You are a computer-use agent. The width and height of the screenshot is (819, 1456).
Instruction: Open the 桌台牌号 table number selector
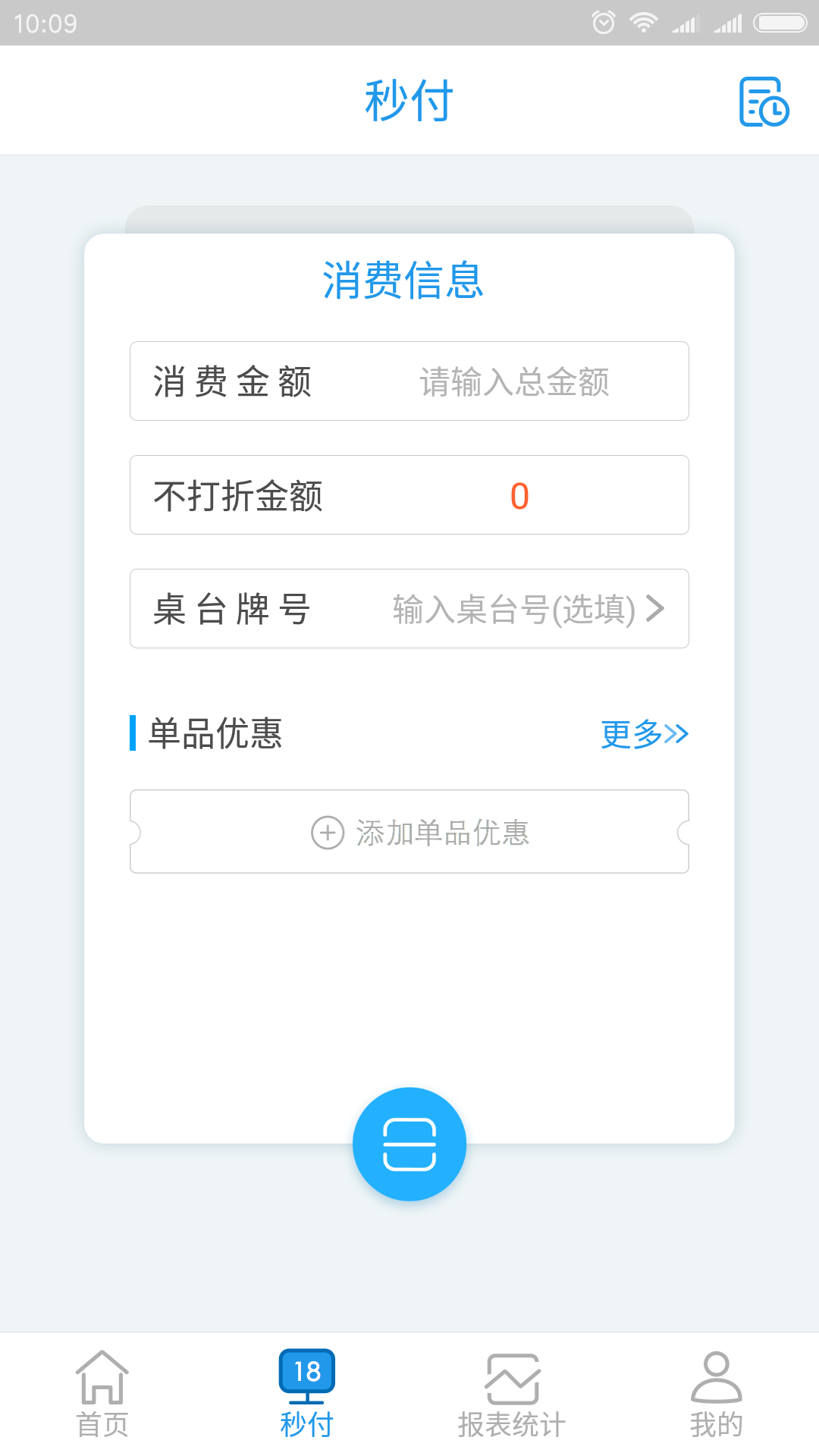409,609
